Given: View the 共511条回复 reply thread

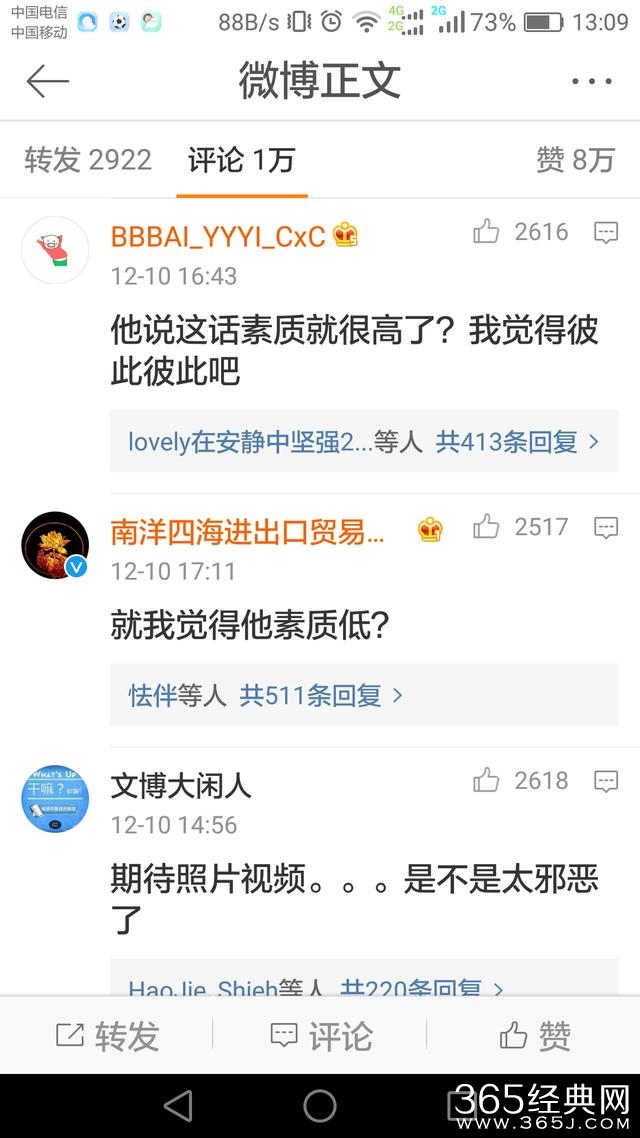Looking at the screenshot, I should coord(320,695).
